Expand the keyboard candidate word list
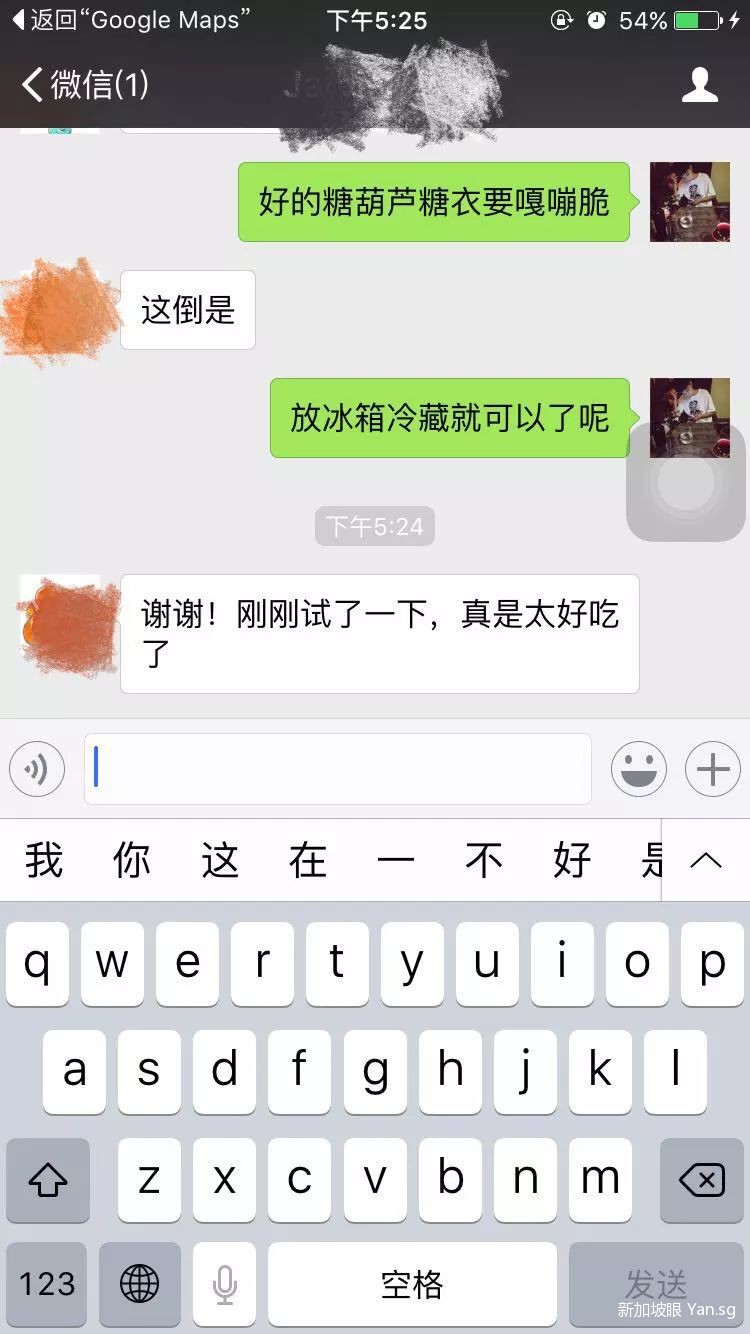This screenshot has height=1334, width=750. click(706, 860)
